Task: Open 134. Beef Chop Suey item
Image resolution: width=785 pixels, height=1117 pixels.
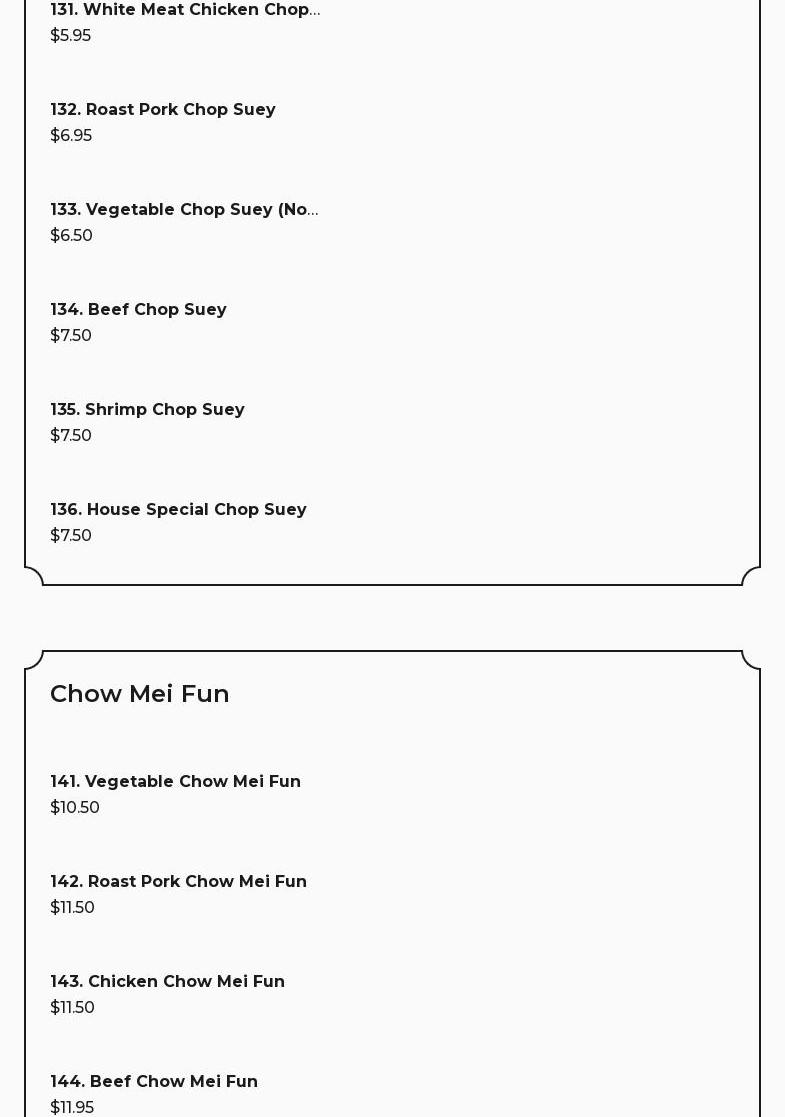Action: coord(138,310)
